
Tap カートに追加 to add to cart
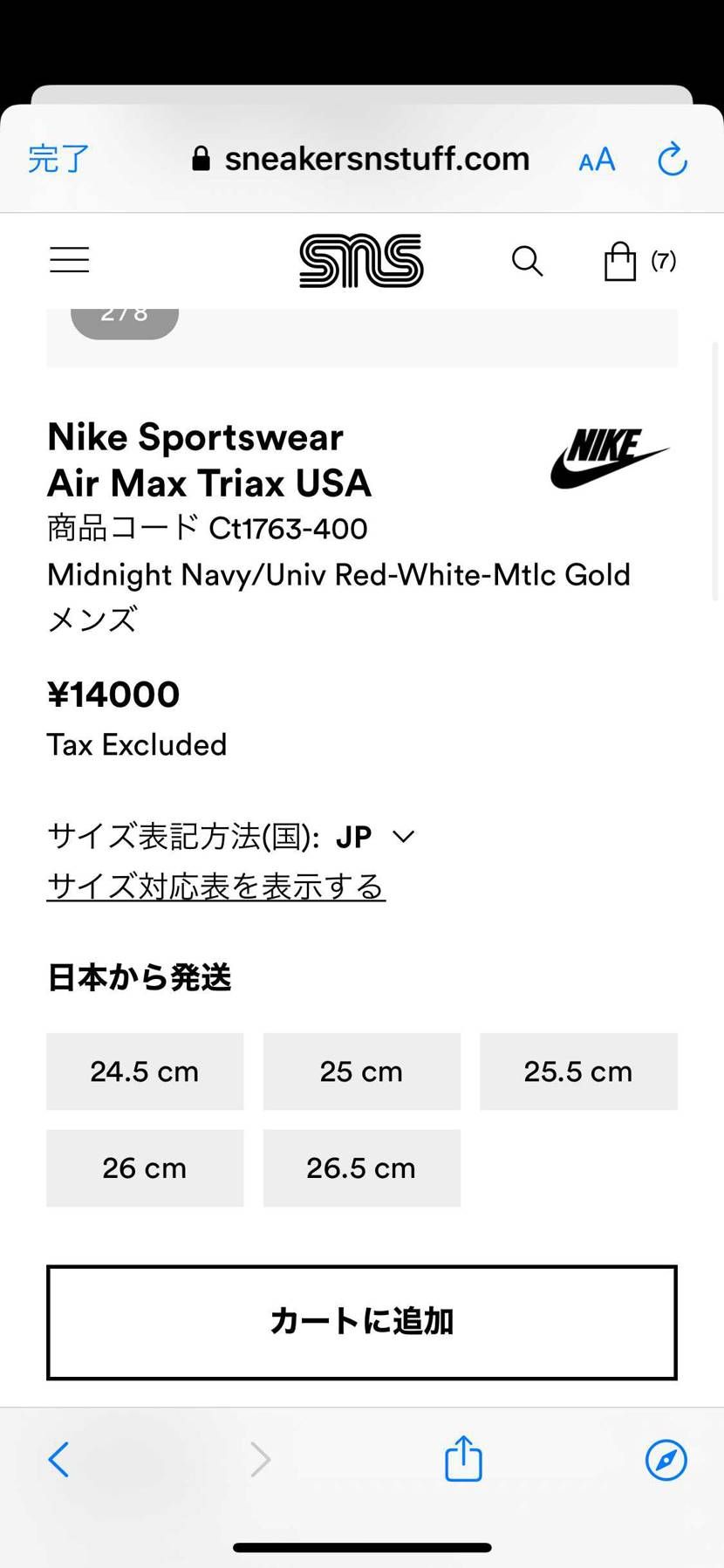point(361,1321)
